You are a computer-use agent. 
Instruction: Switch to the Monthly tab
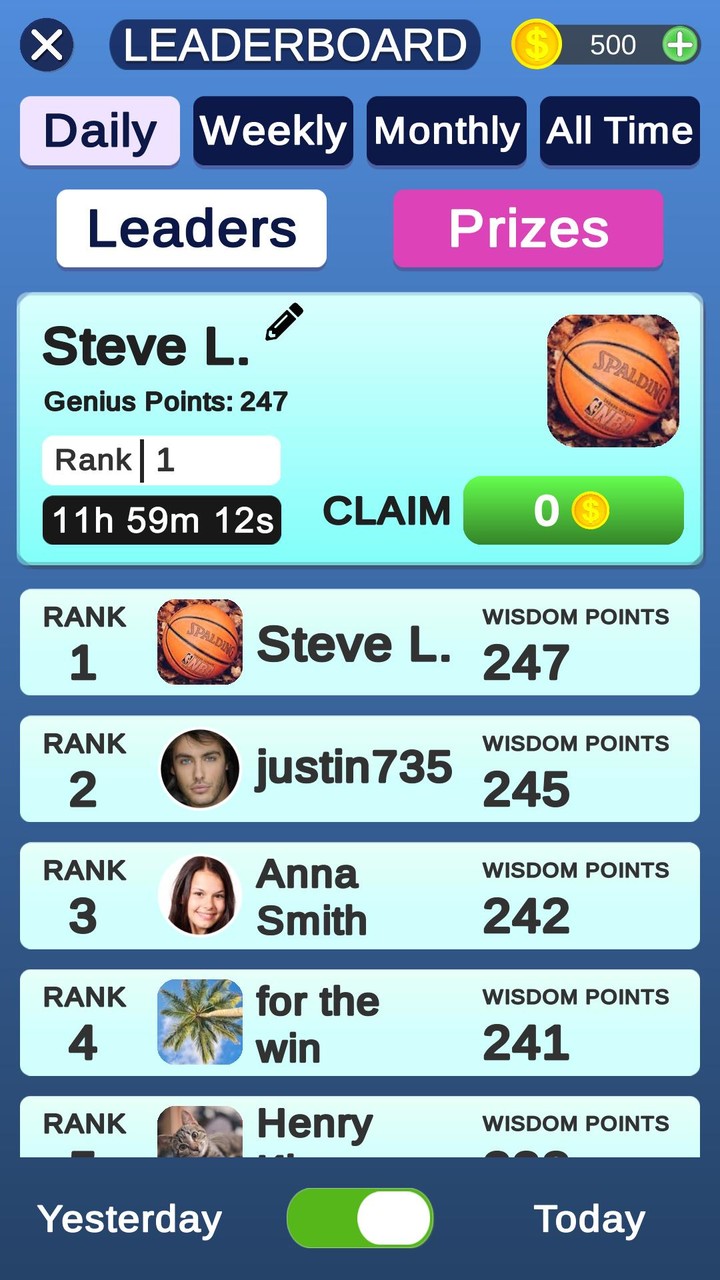[447, 131]
